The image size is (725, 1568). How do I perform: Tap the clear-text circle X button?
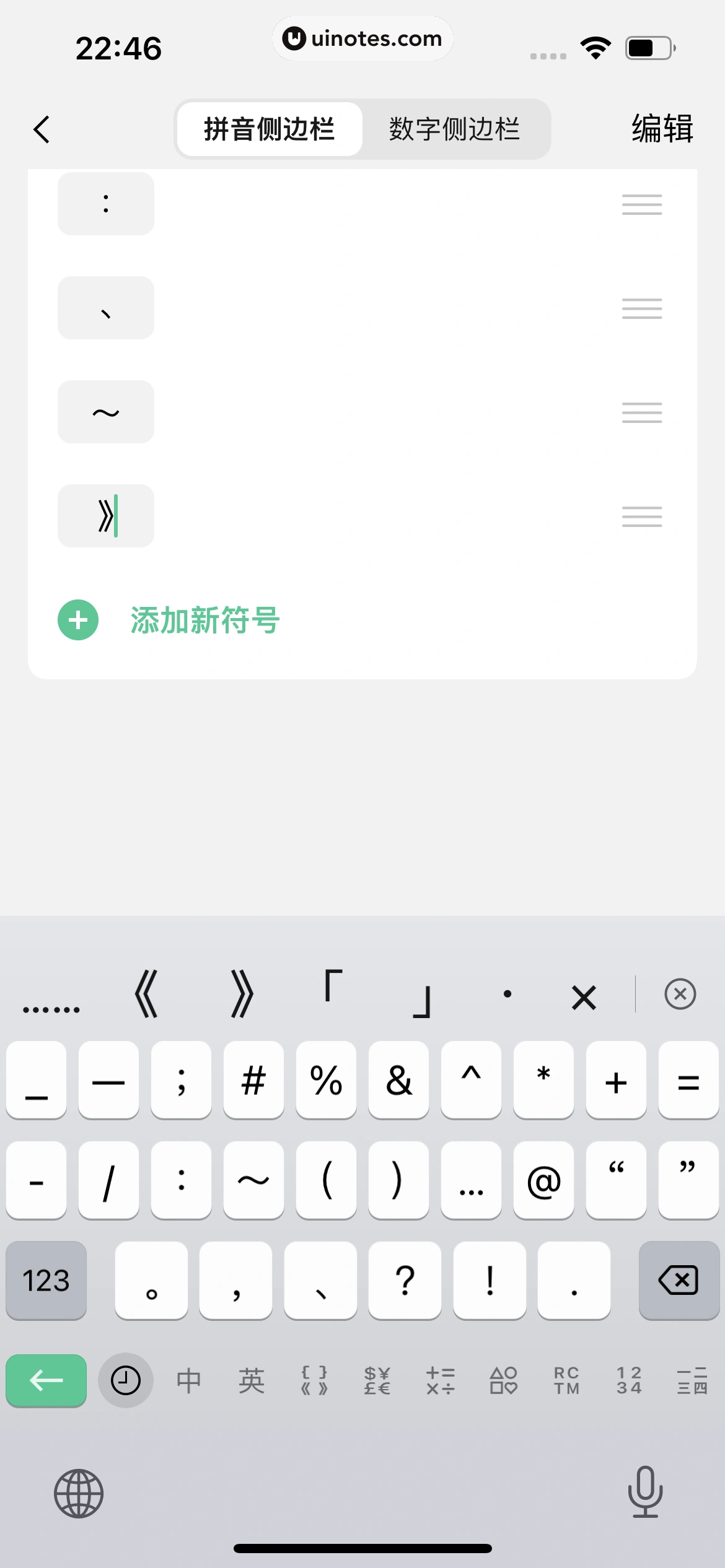tap(680, 994)
